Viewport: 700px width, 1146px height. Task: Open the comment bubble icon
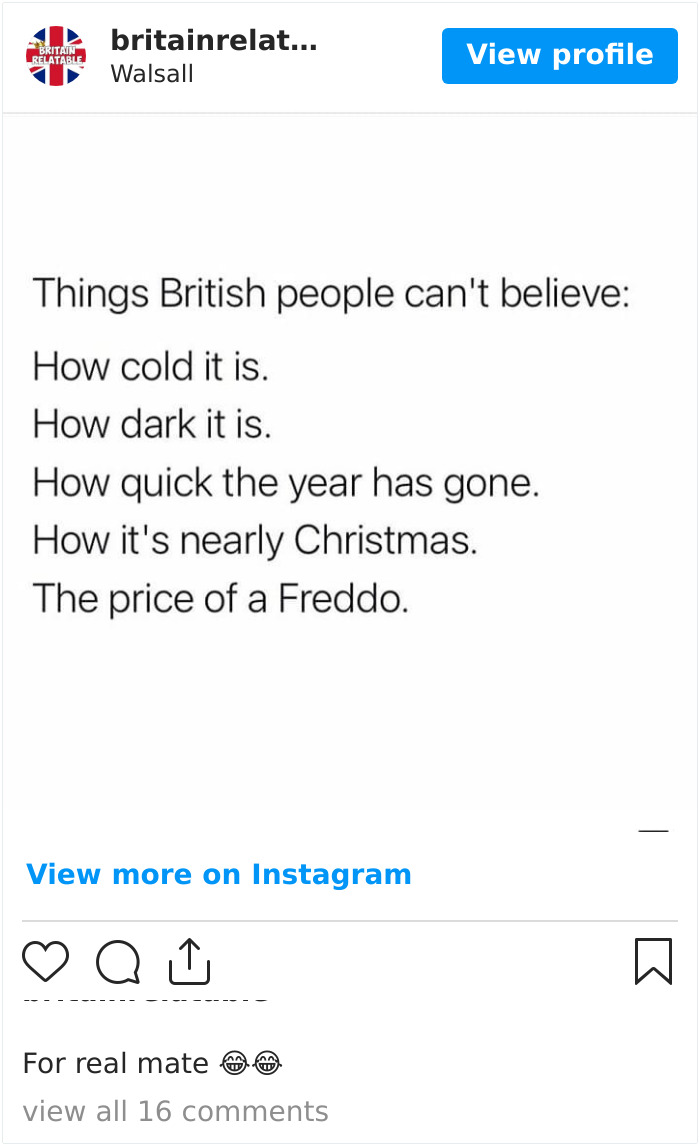pyautogui.click(x=118, y=963)
